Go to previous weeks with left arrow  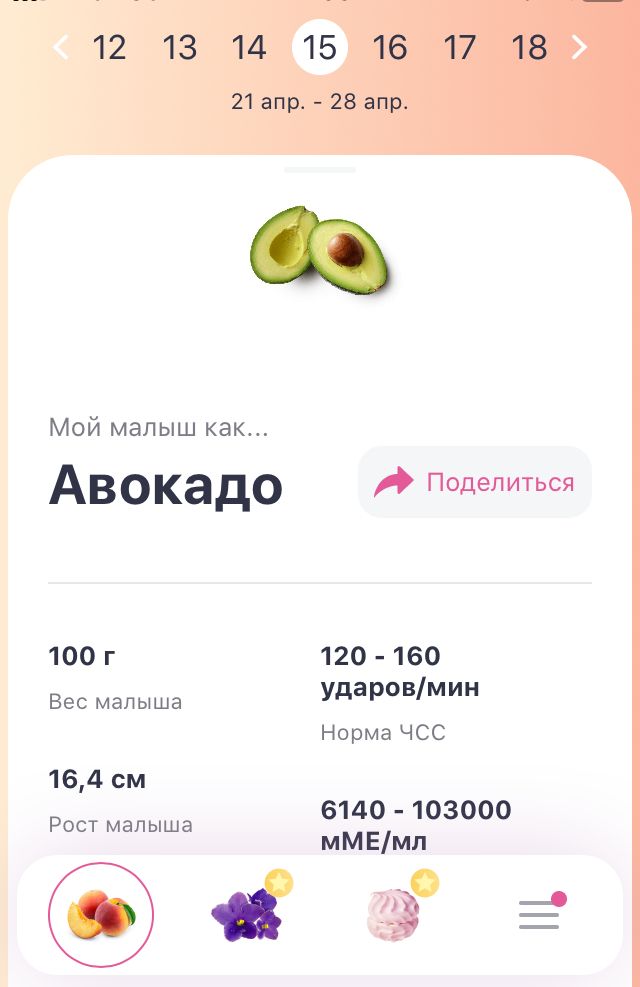tap(61, 47)
